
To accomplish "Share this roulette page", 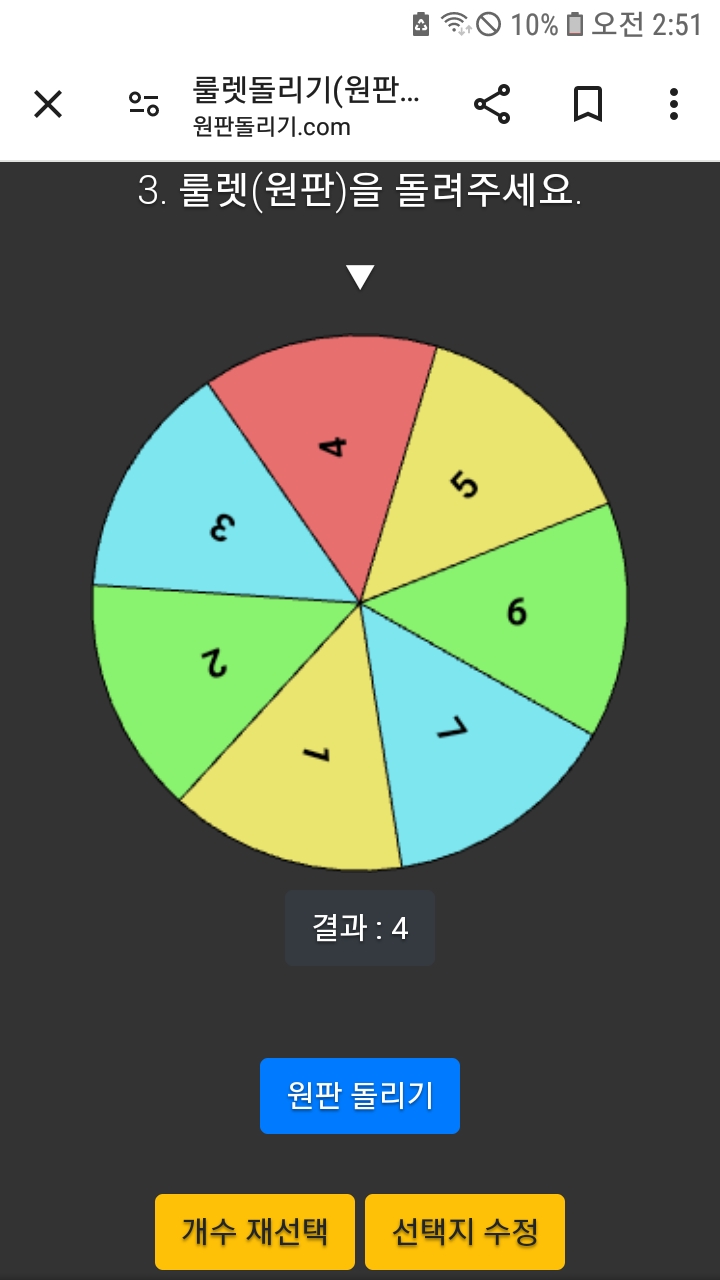I will 491,104.
